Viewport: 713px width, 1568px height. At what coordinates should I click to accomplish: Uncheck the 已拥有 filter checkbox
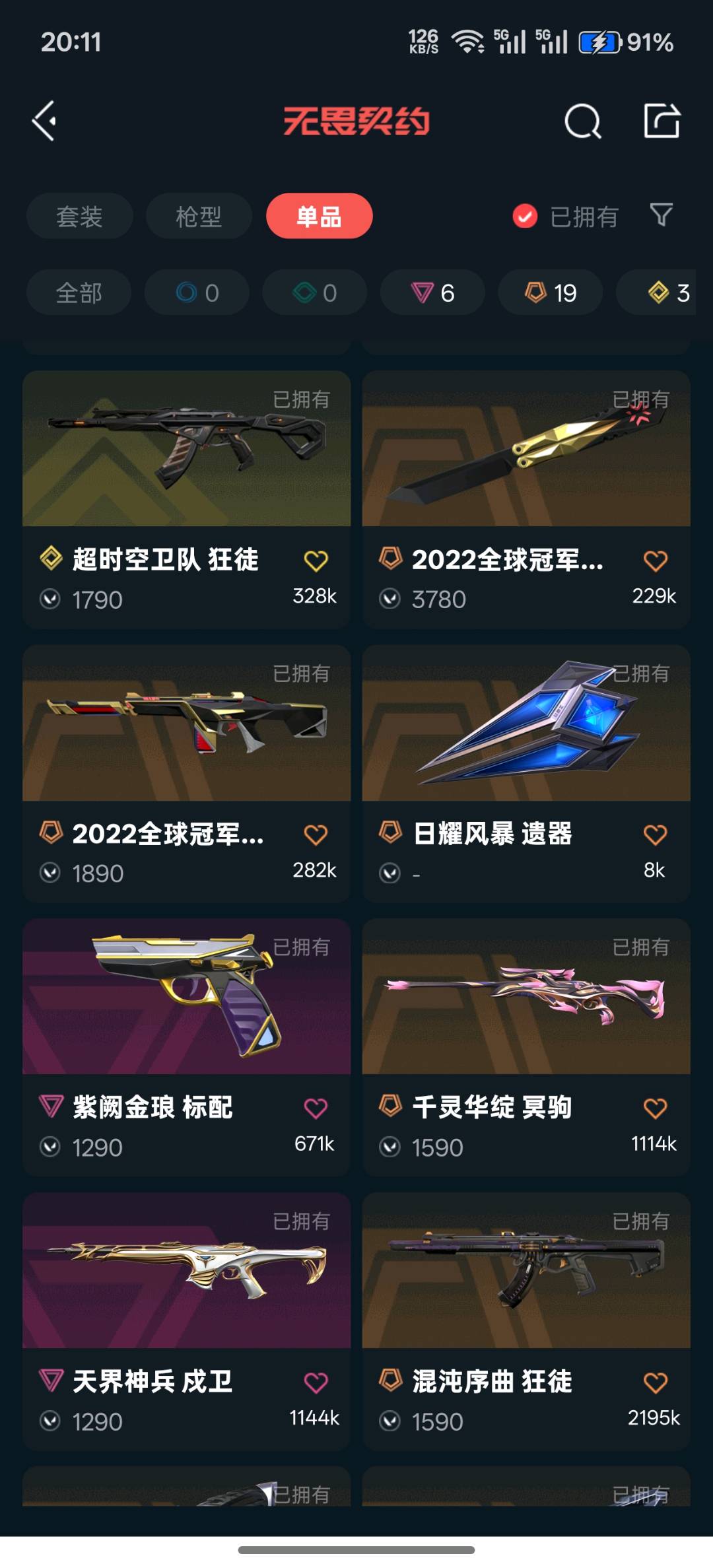525,216
